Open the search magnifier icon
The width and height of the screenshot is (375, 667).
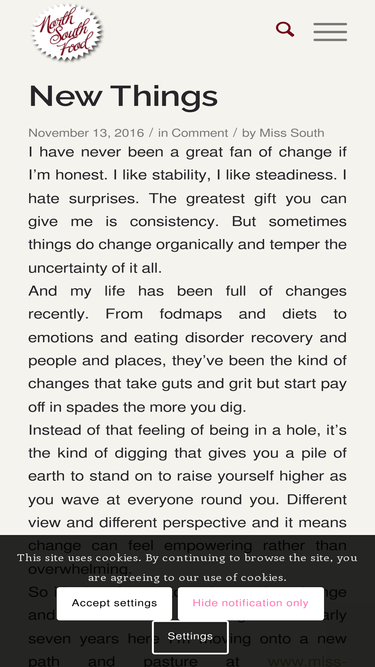coord(285,30)
